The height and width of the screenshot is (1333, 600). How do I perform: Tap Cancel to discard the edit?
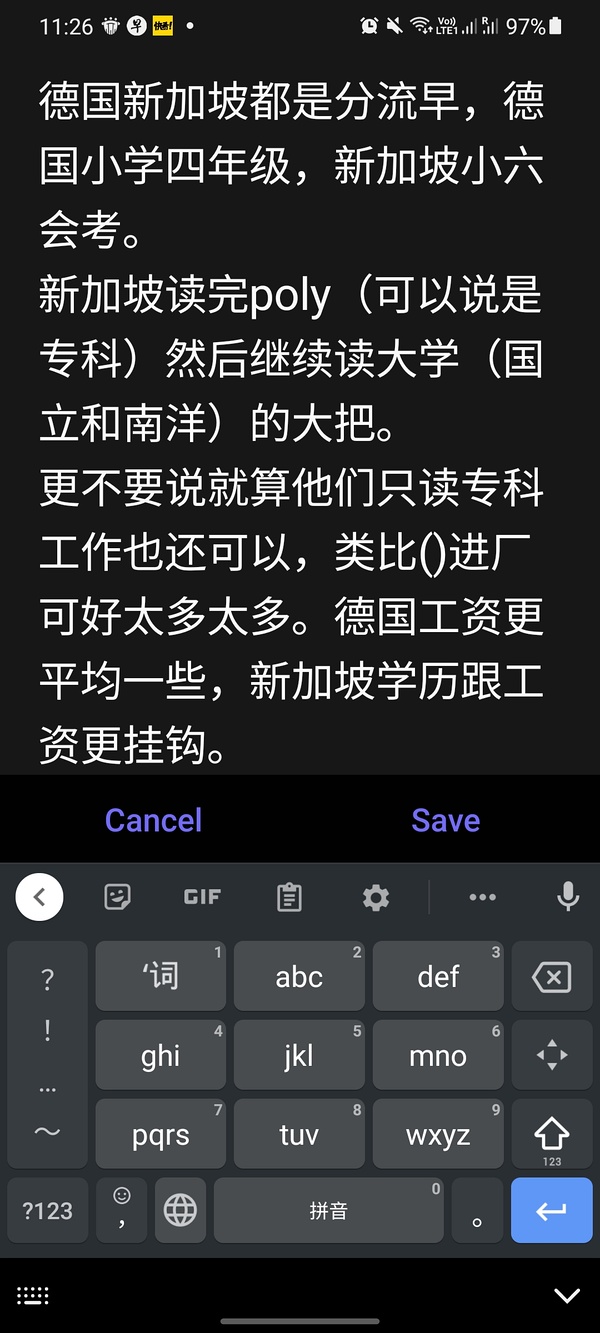pyautogui.click(x=153, y=820)
